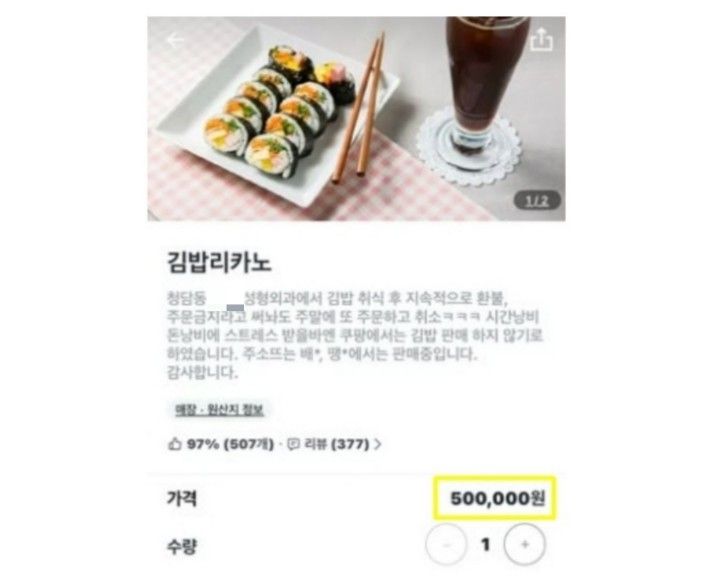Open 매장 · 원산지 정보 chip
The width and height of the screenshot is (713, 576).
pos(216,410)
